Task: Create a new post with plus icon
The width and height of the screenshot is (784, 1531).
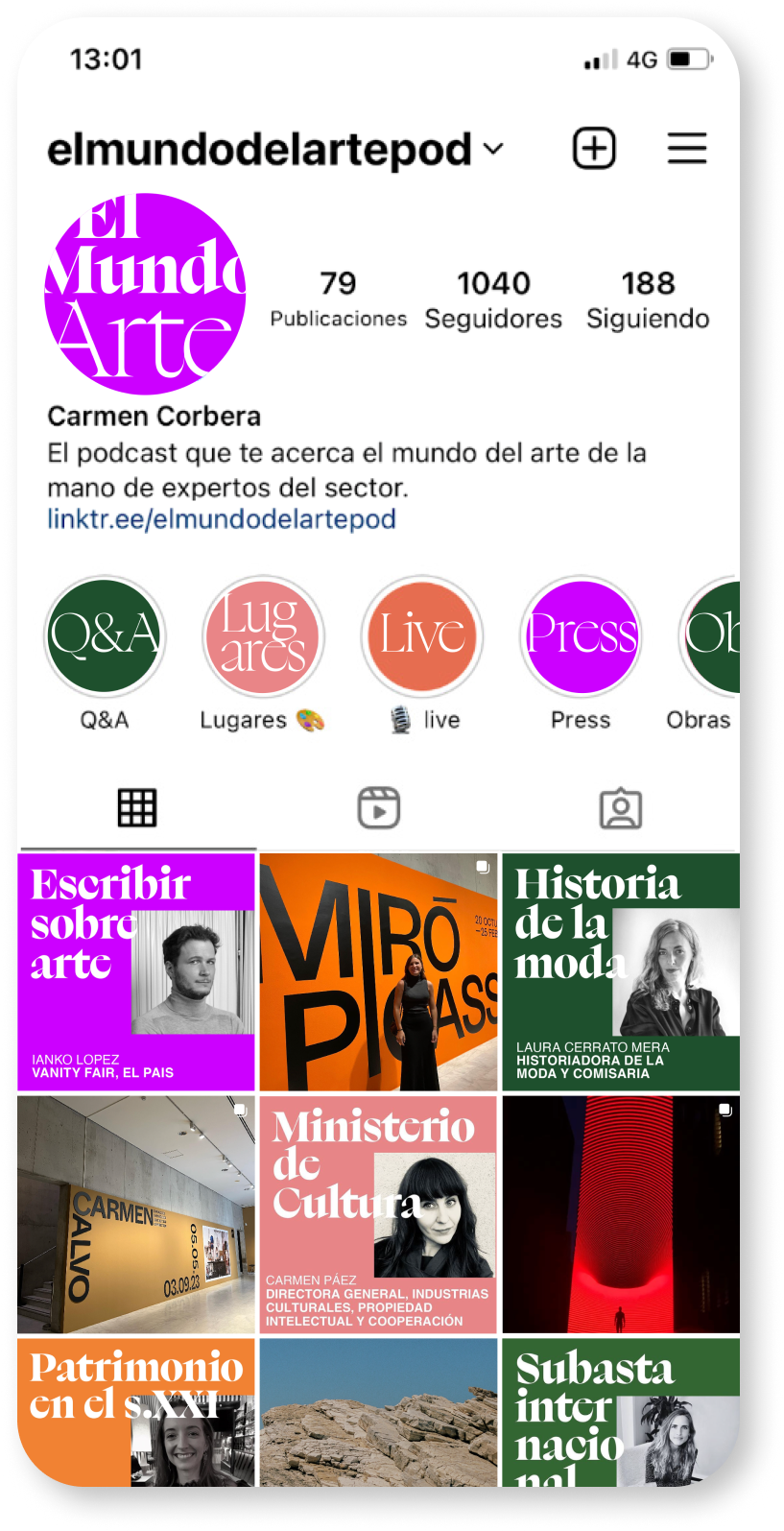Action: click(x=594, y=149)
